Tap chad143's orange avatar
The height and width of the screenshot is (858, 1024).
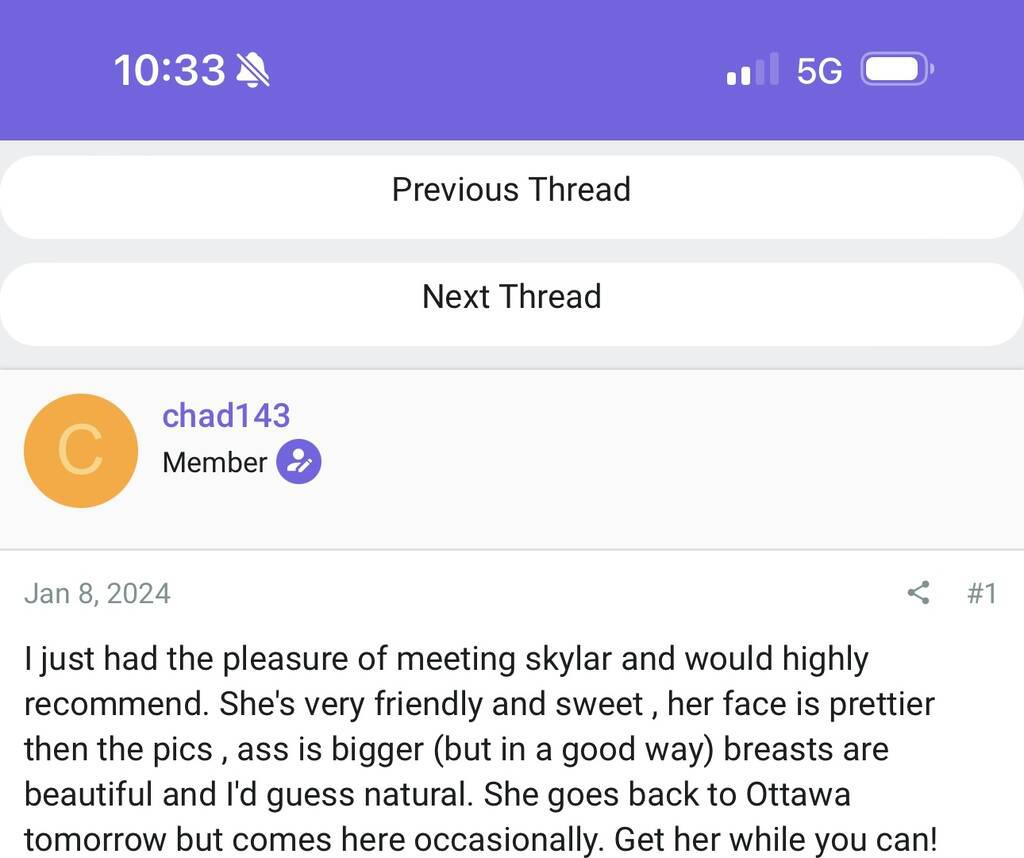[x=81, y=451]
